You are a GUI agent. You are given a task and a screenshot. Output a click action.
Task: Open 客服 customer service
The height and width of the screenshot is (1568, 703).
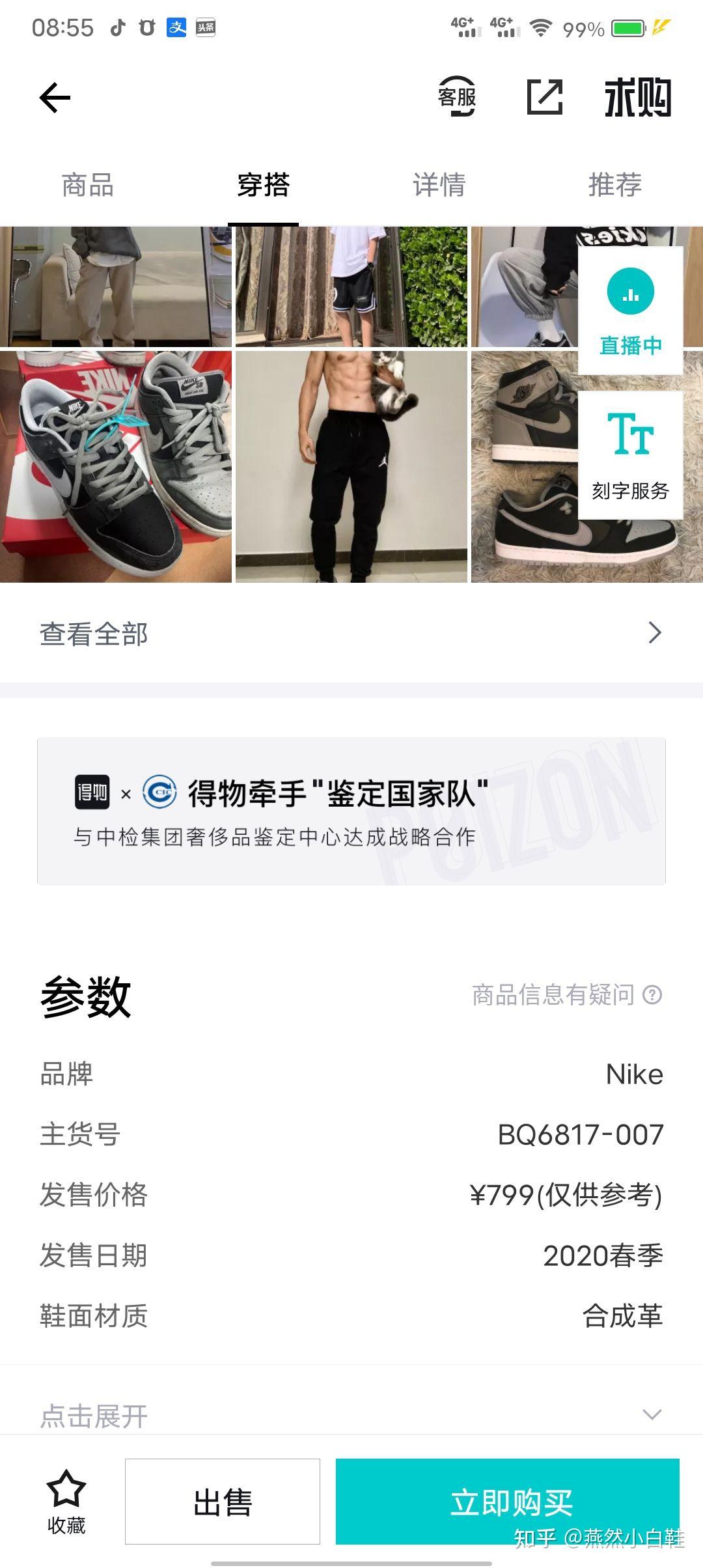pos(456,97)
